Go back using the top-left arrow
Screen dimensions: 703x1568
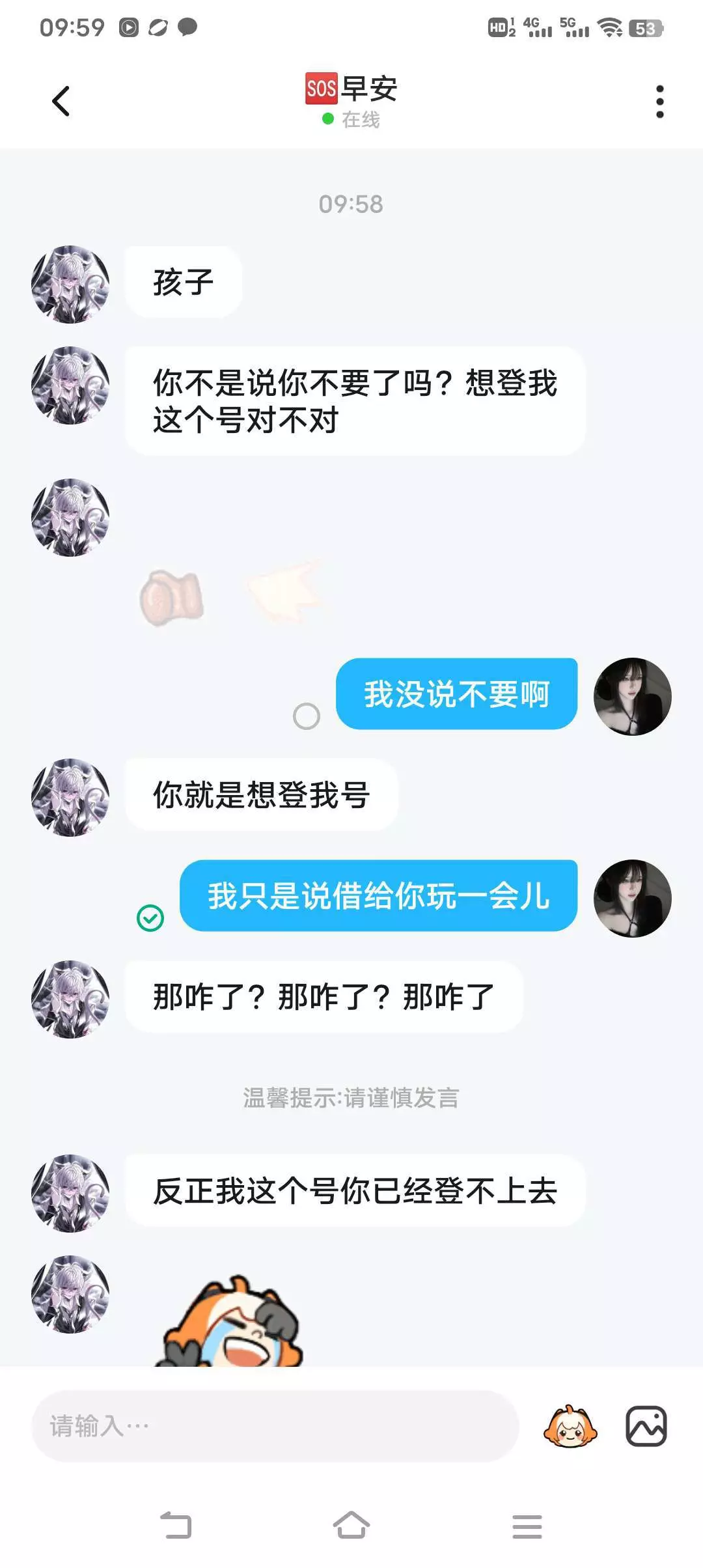61,102
